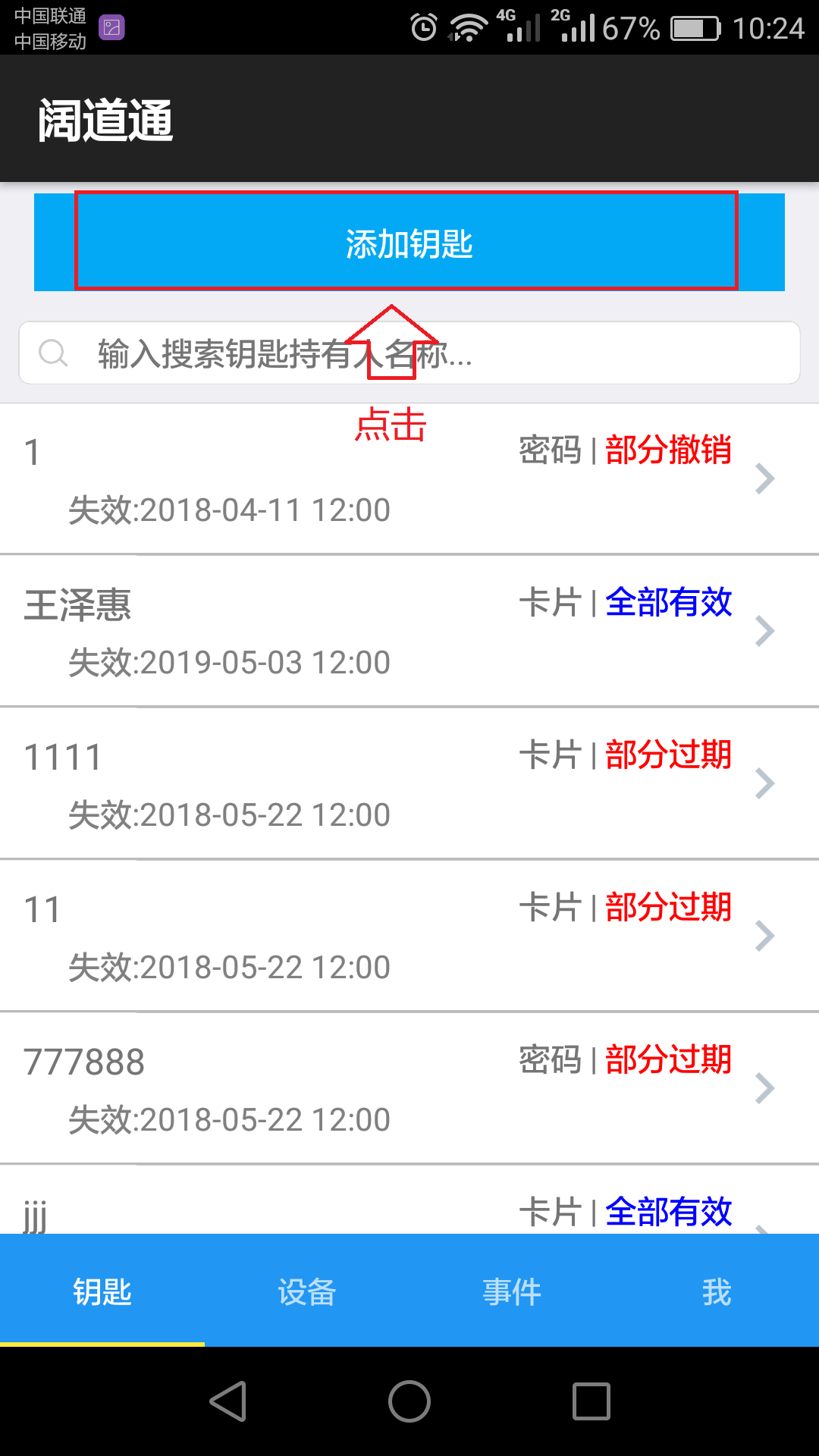This screenshot has height=1456, width=819.
Task: Switch to the 我 tab
Action: pyautogui.click(x=717, y=1291)
